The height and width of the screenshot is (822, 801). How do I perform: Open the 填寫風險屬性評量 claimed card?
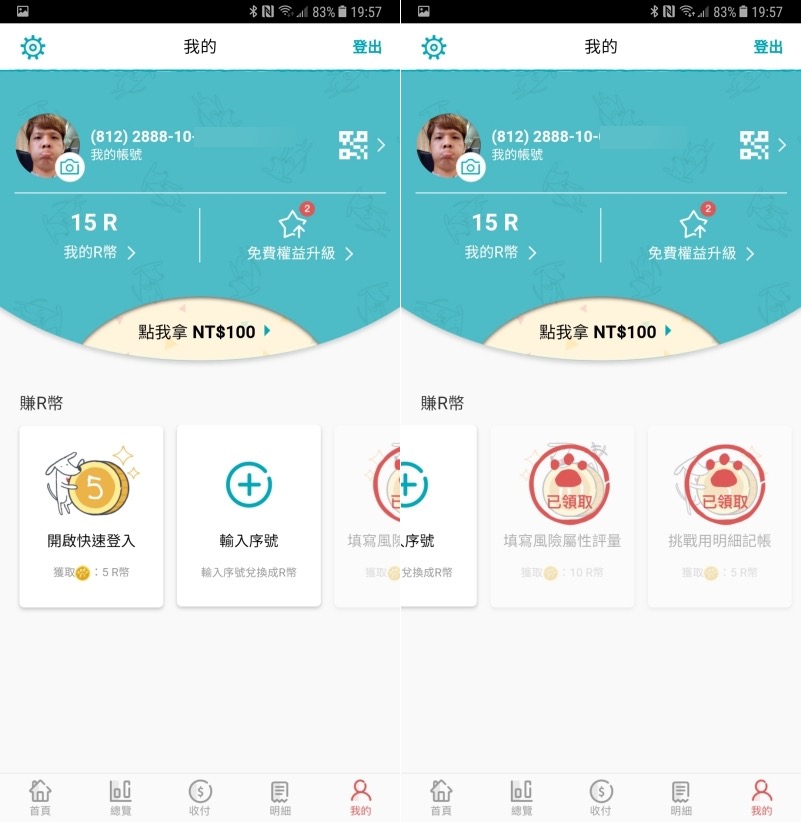click(562, 516)
